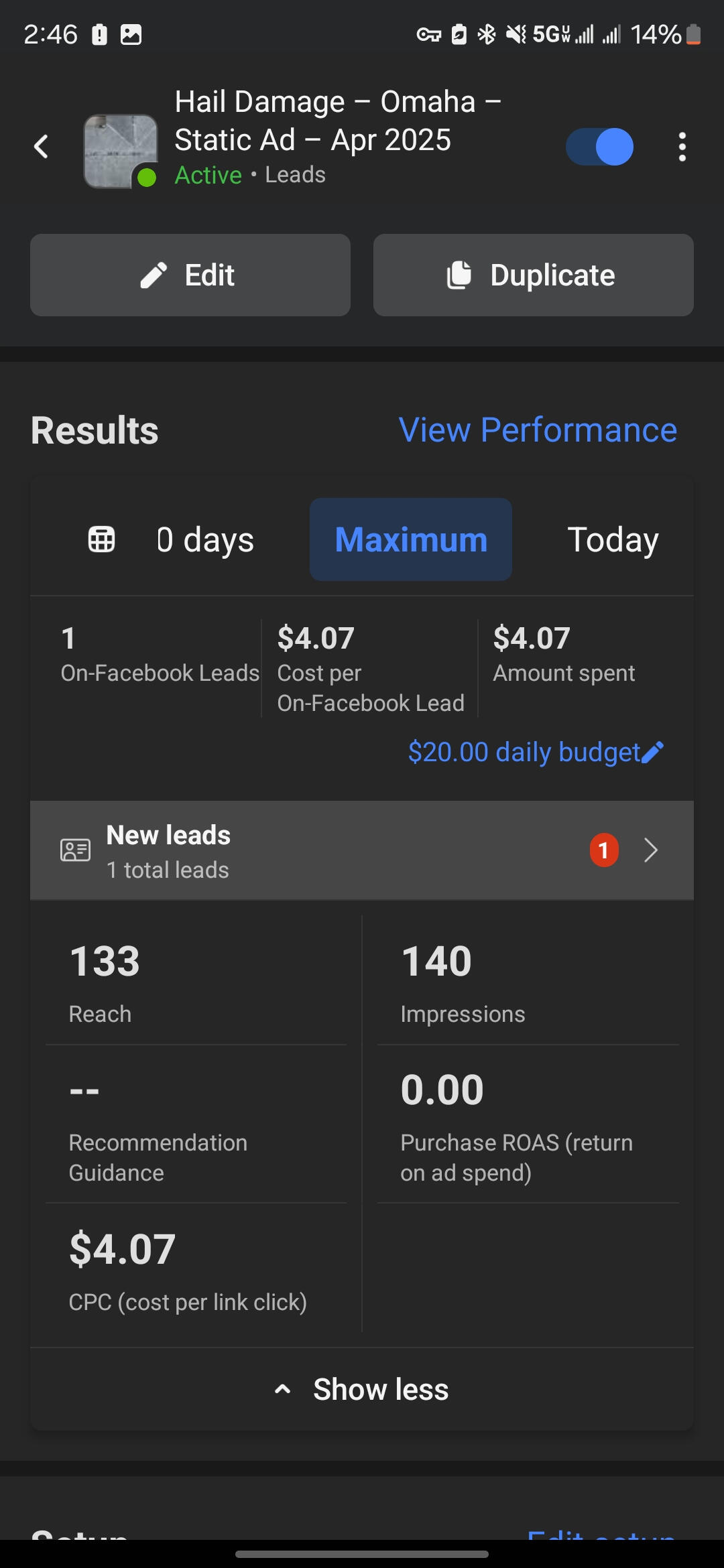Tap the Edit button
This screenshot has width=724, height=1568.
click(190, 275)
